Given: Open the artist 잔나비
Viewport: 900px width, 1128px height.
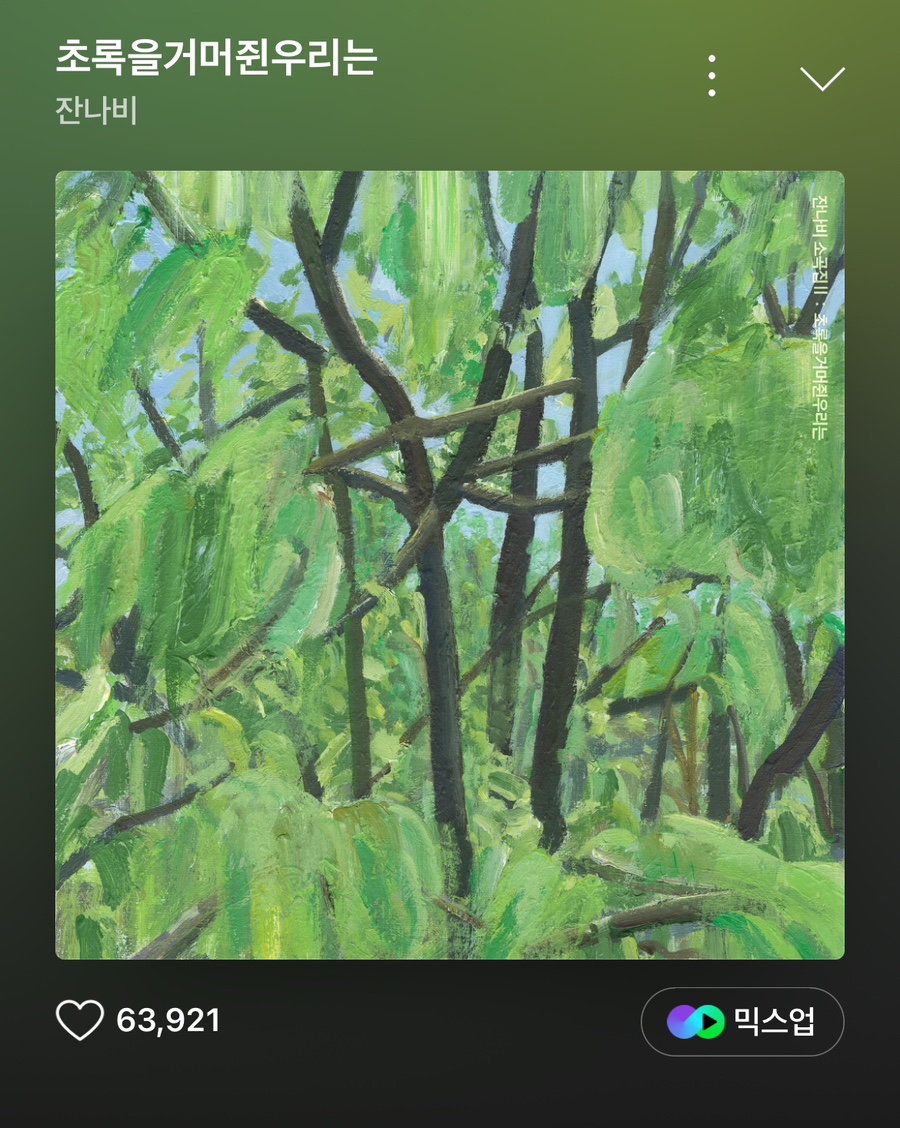Looking at the screenshot, I should point(96,110).
